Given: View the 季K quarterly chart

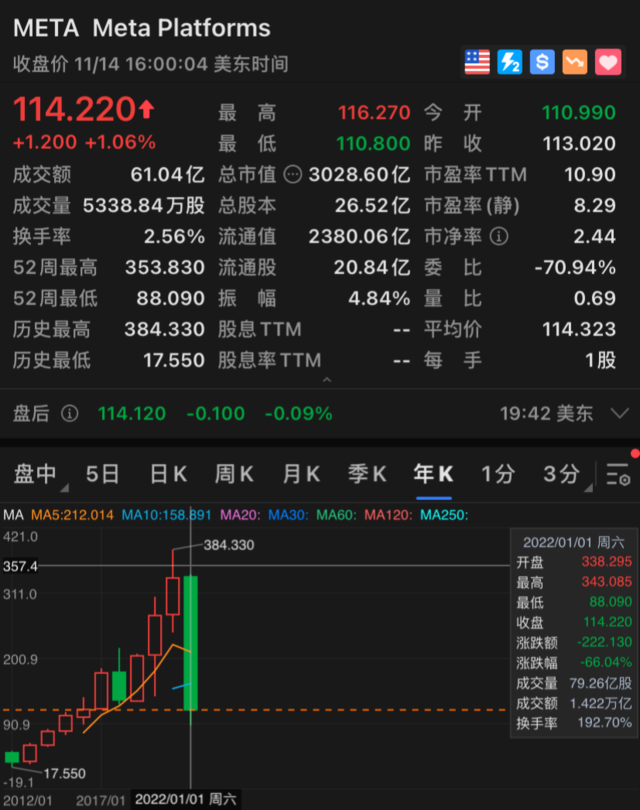Looking at the screenshot, I should (x=366, y=474).
